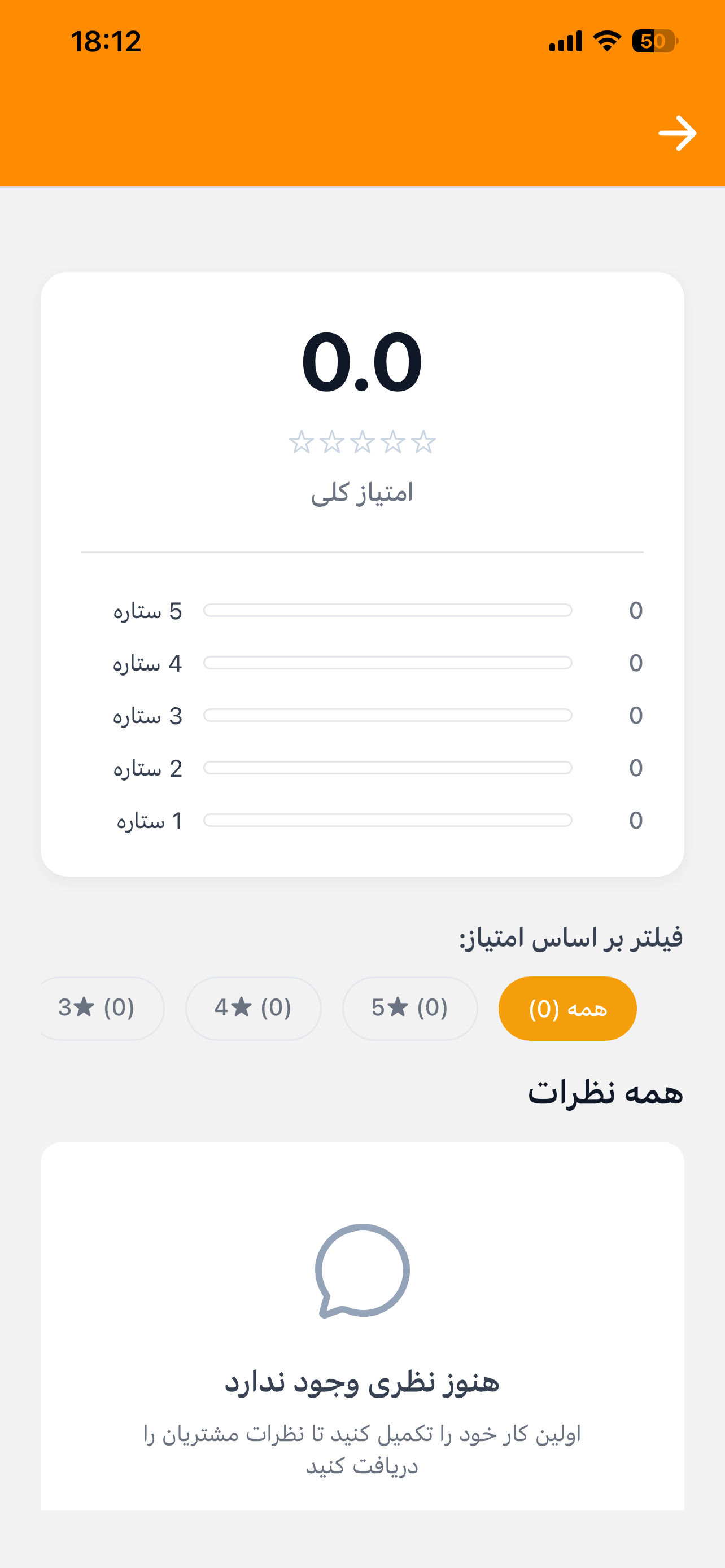The width and height of the screenshot is (725, 1568).
Task: Tap the فیلتر بر اساس امتیاز heading
Action: point(571,937)
